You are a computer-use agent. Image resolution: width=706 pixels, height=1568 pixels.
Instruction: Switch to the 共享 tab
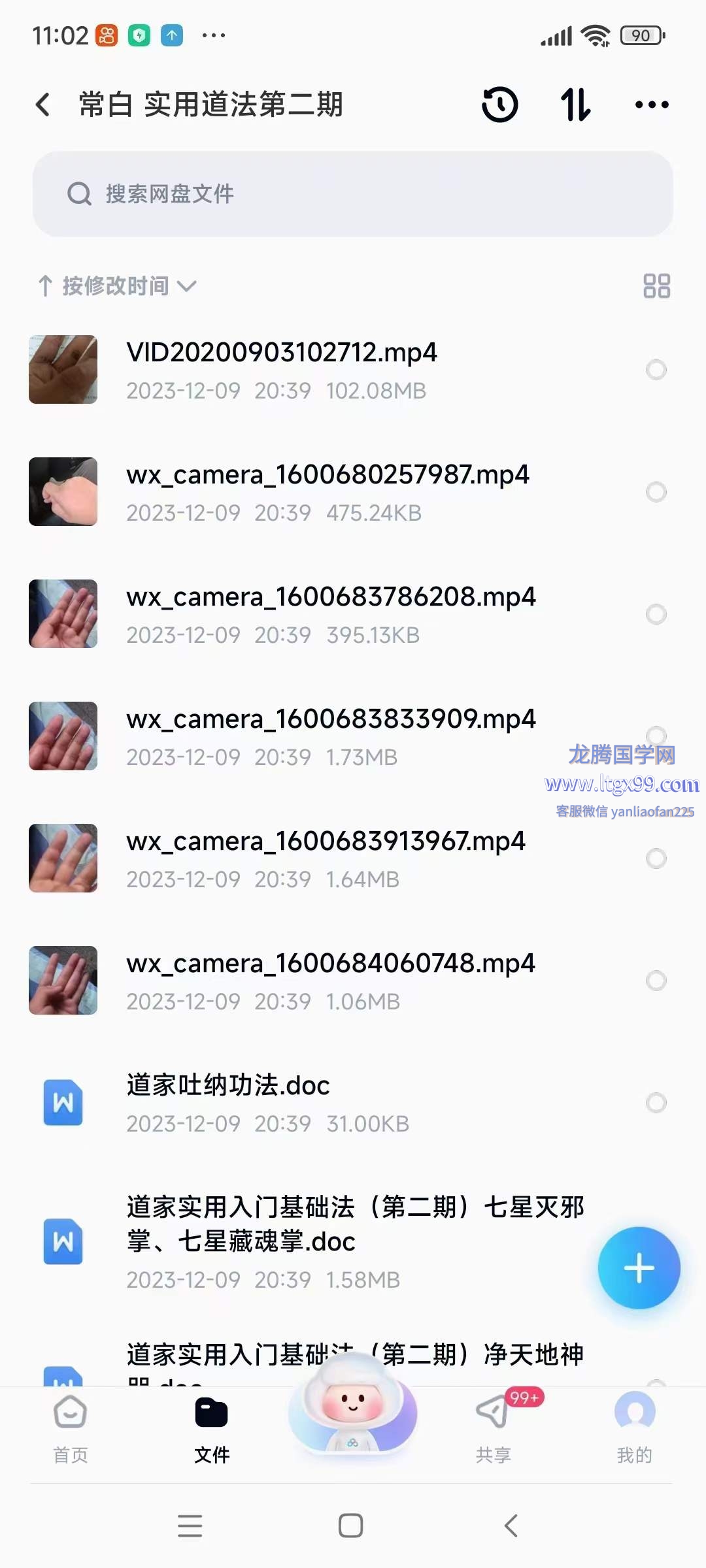[x=494, y=1428]
